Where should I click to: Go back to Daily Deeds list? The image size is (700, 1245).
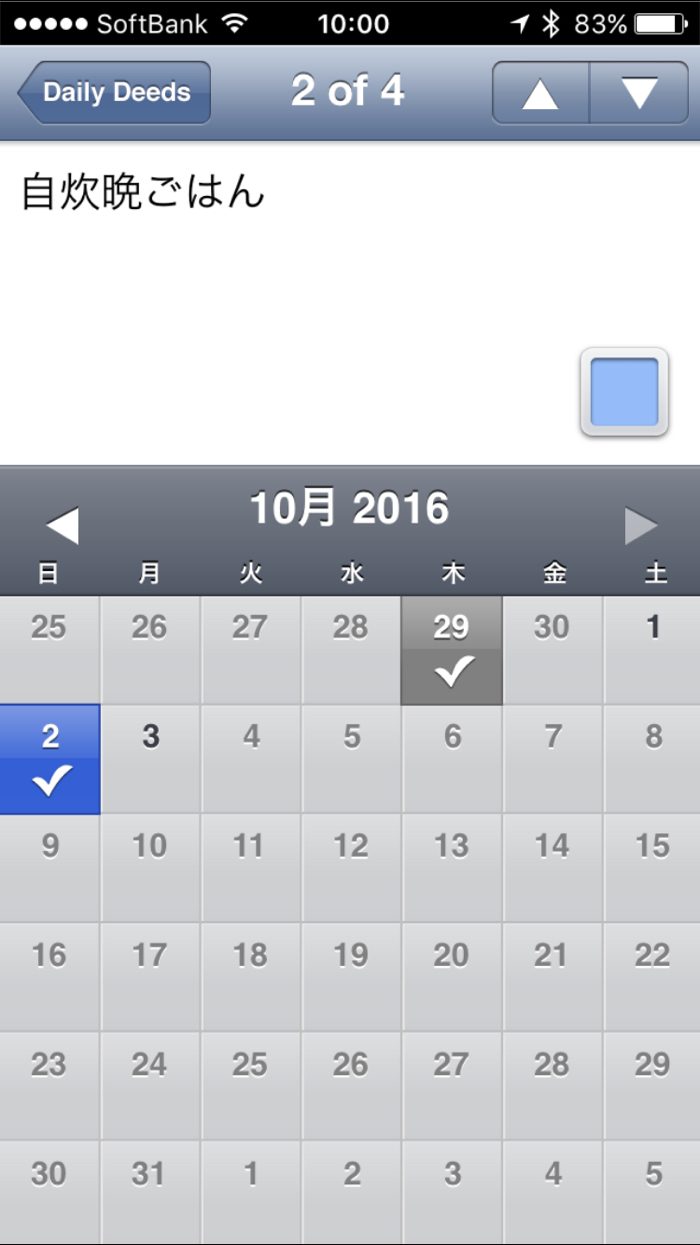tap(115, 93)
